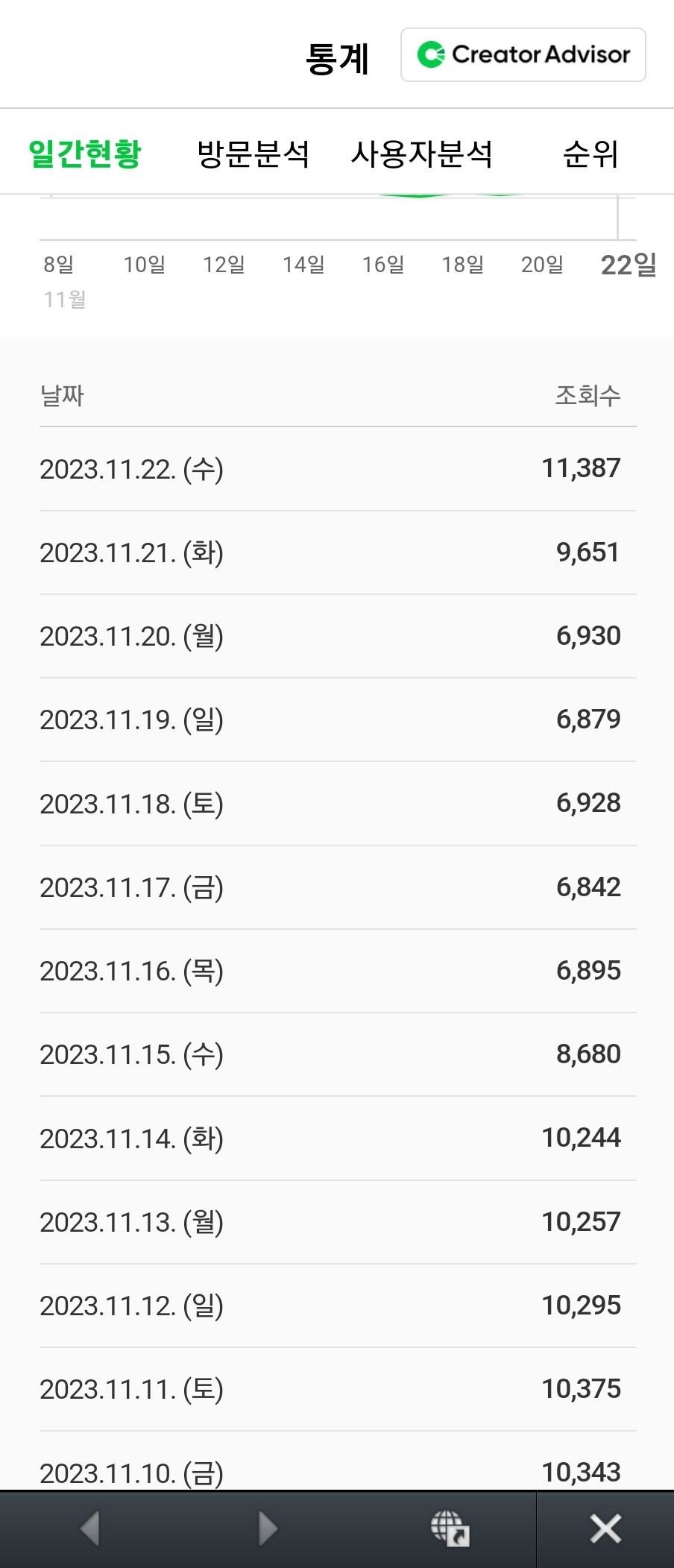Switch to the 사용자분석 tab
The width and height of the screenshot is (674, 1568).
[421, 154]
